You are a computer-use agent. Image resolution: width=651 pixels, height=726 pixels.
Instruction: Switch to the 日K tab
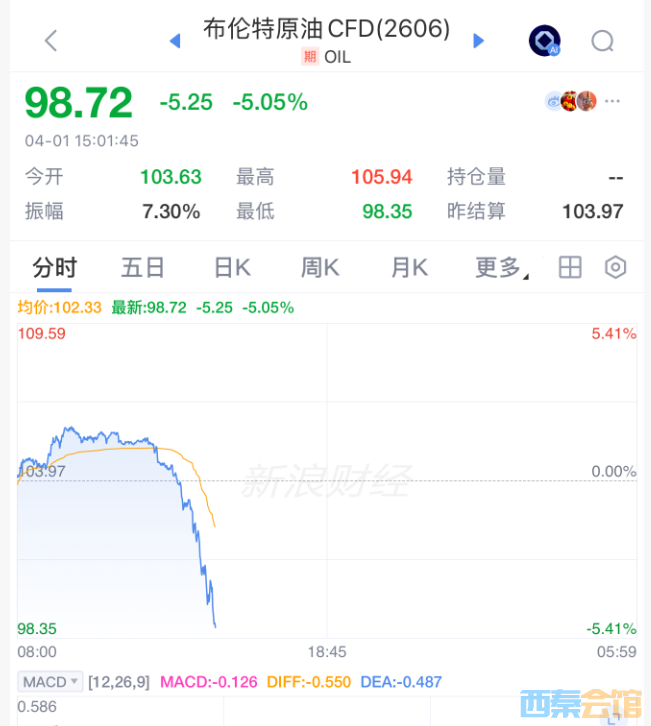point(232,267)
